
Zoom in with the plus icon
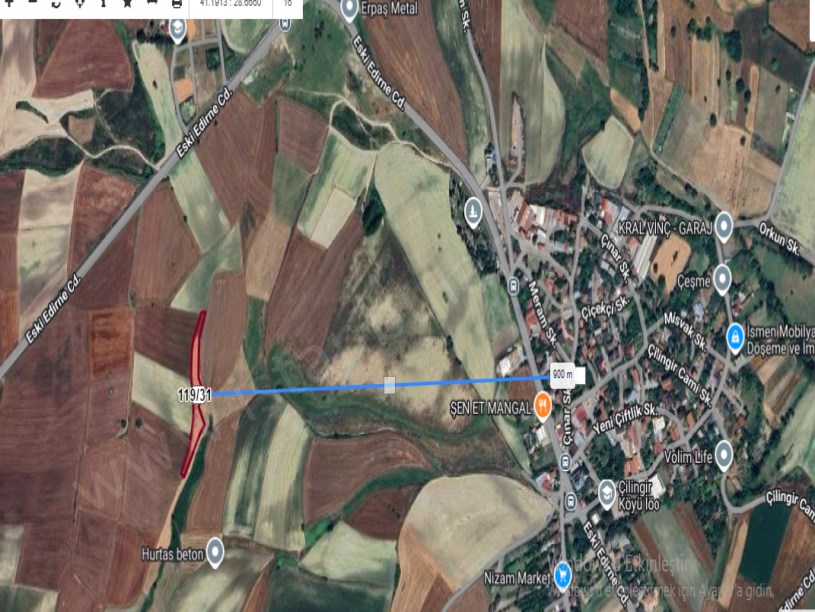[x=9, y=3]
